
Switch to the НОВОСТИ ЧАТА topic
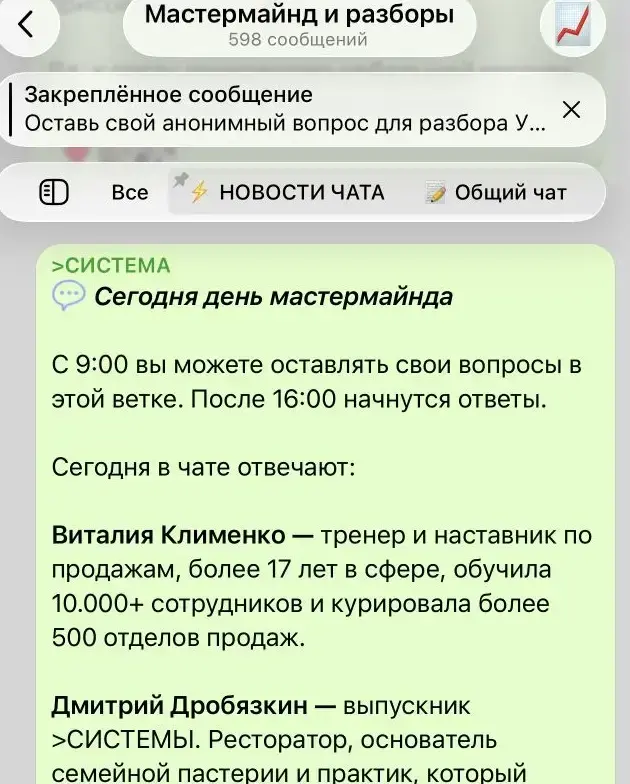pos(288,192)
